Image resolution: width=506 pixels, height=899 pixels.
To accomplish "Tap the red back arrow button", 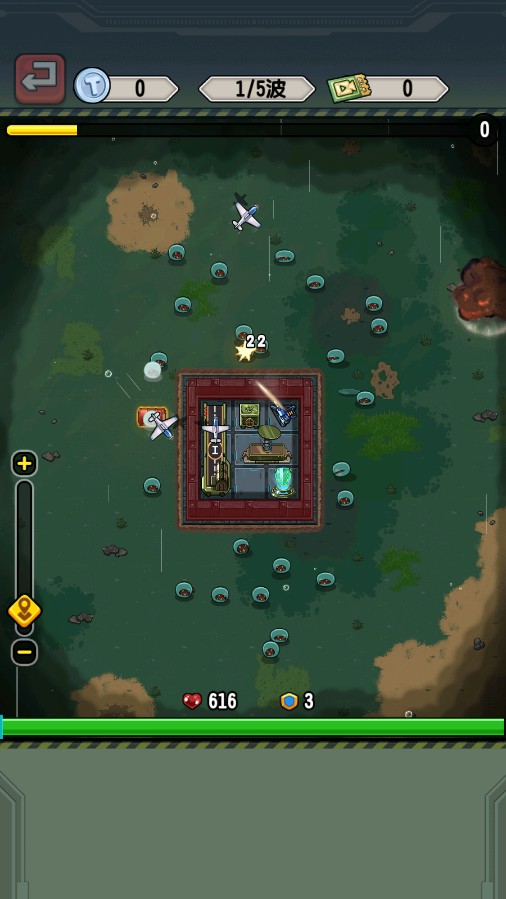I will (x=40, y=79).
